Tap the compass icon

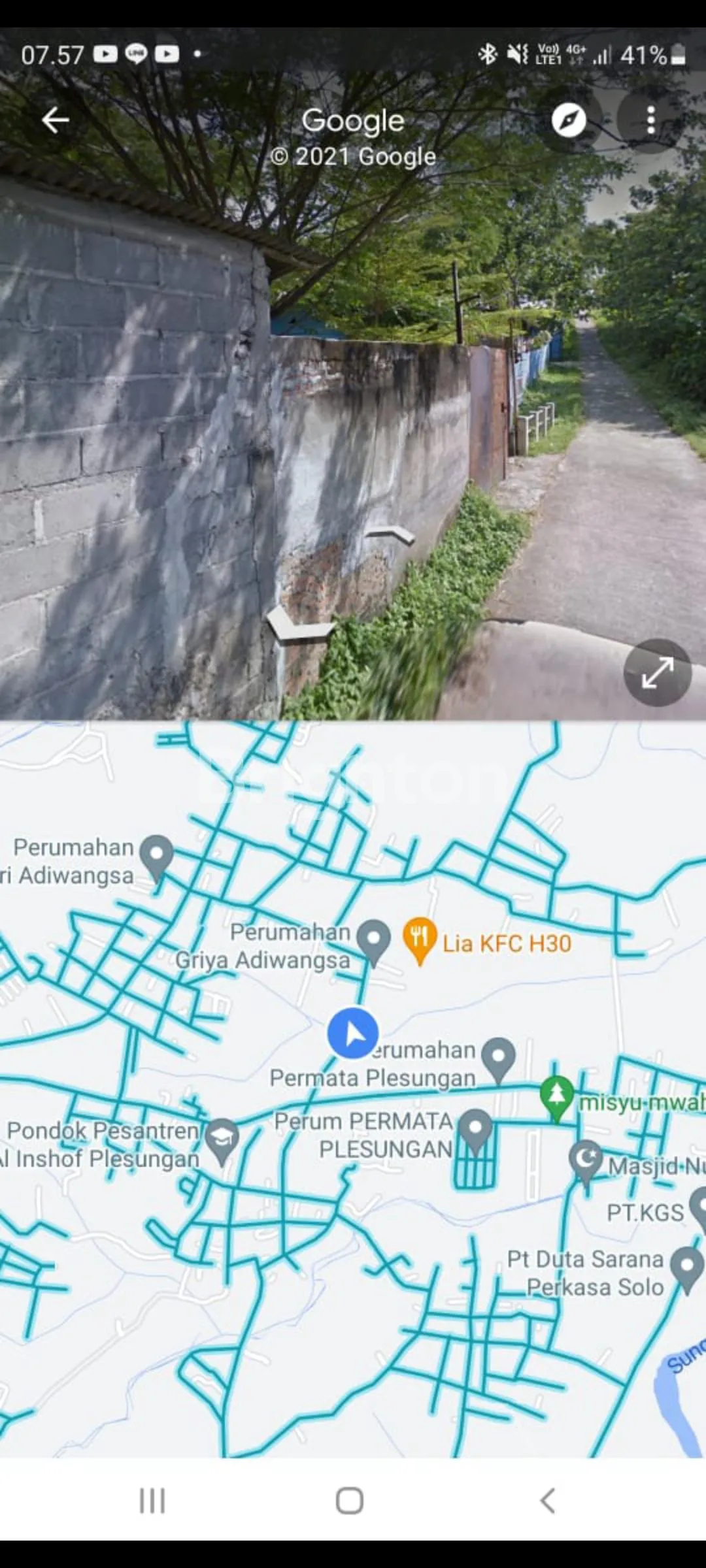(569, 120)
